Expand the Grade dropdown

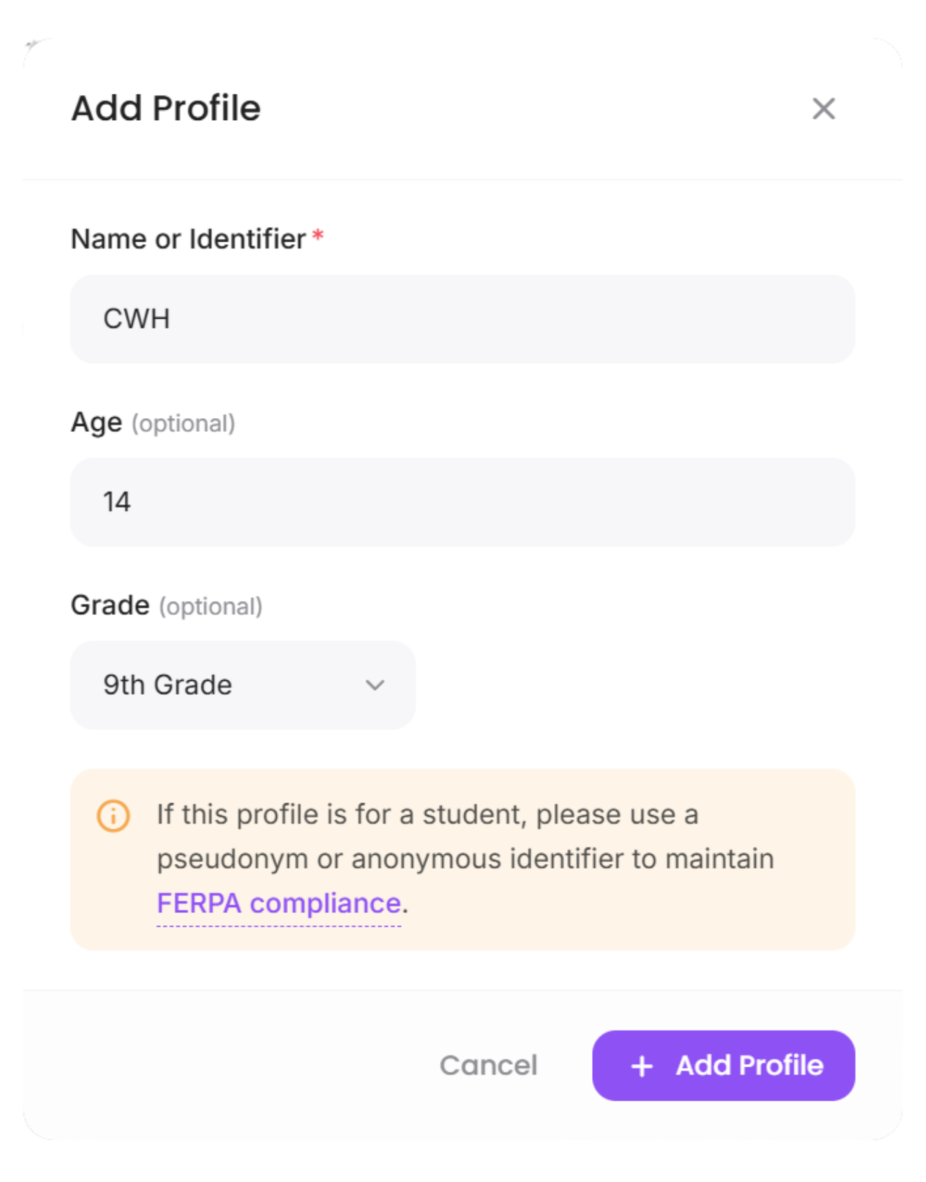(242, 685)
